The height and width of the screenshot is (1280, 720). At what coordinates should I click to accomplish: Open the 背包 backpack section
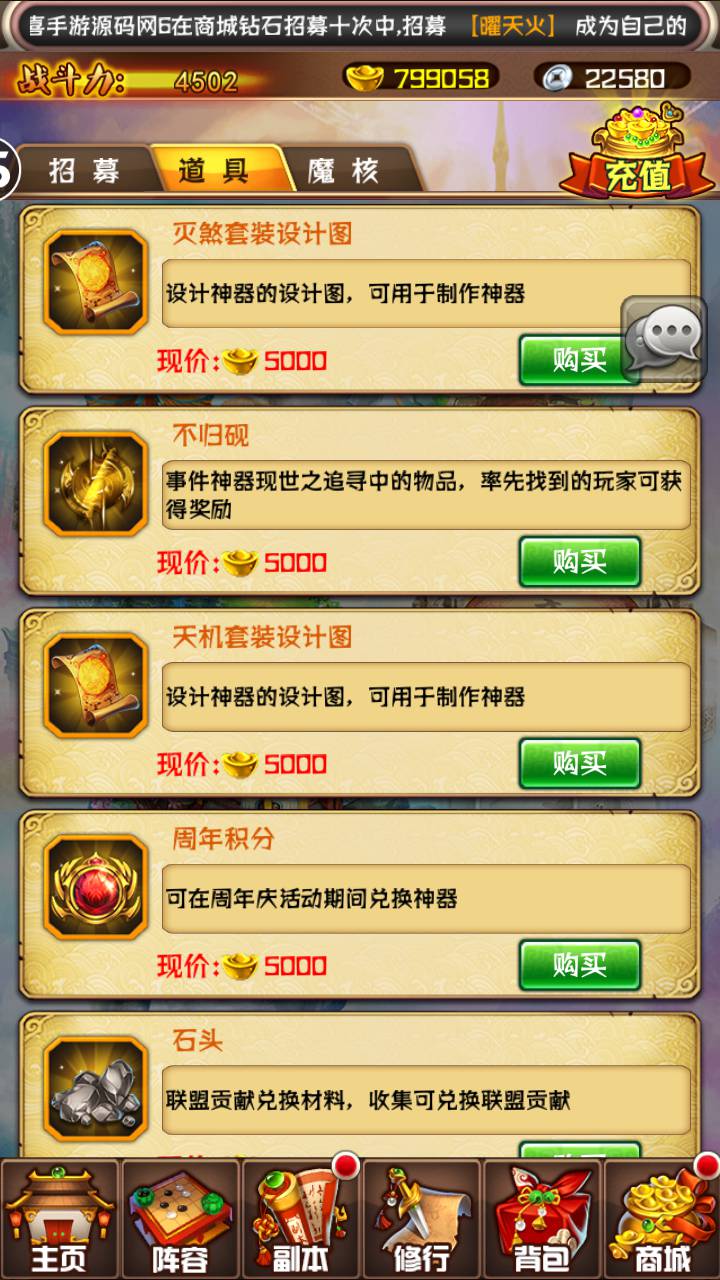coord(542,1220)
